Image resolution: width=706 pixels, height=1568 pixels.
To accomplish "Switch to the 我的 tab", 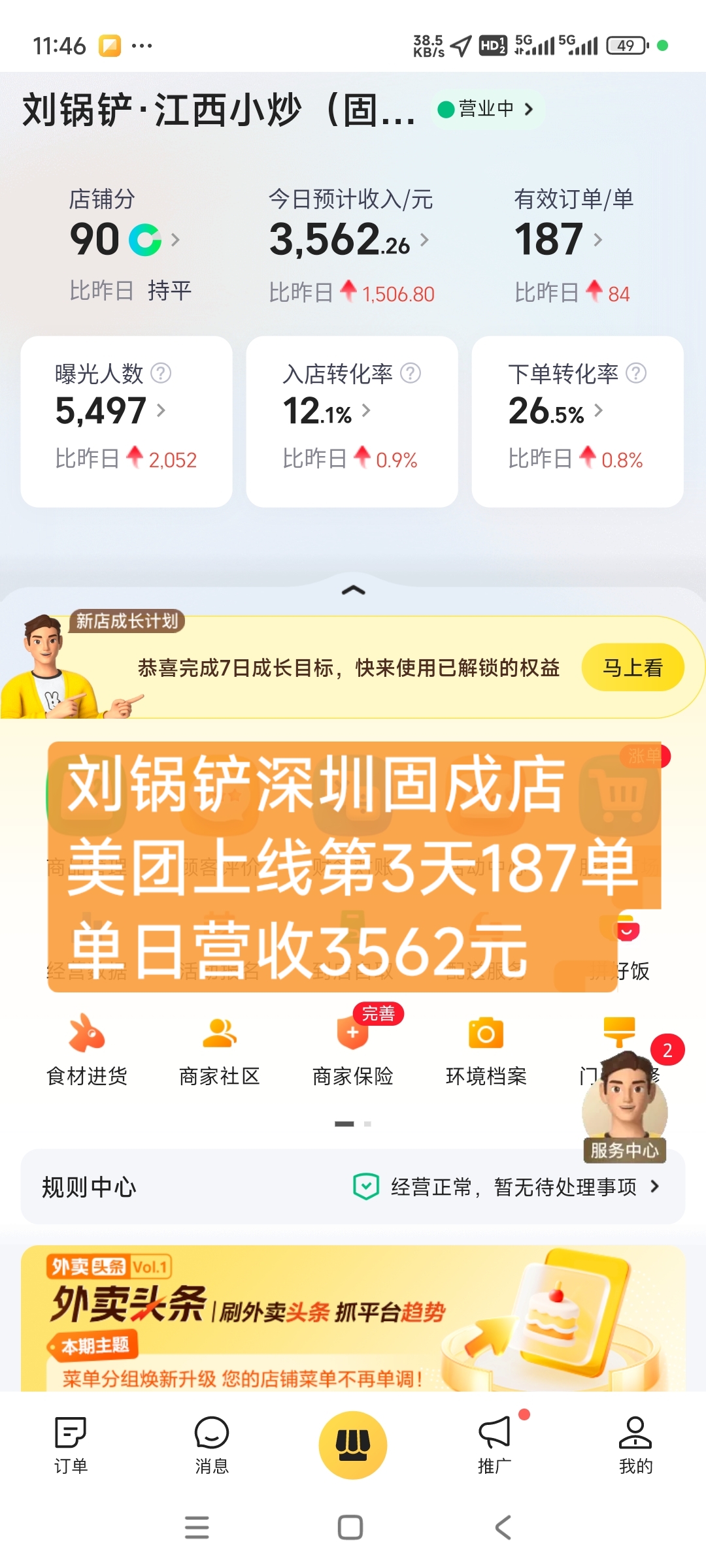I will [635, 1433].
